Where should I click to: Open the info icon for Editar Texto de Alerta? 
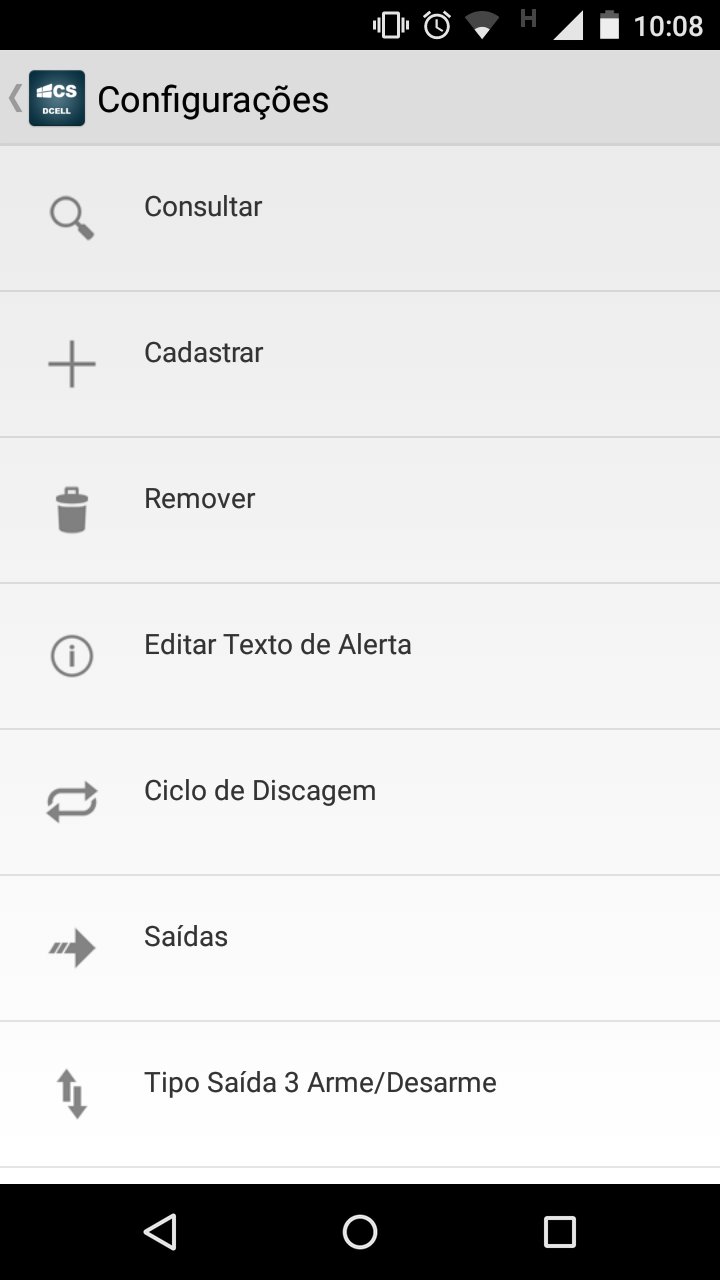71,655
